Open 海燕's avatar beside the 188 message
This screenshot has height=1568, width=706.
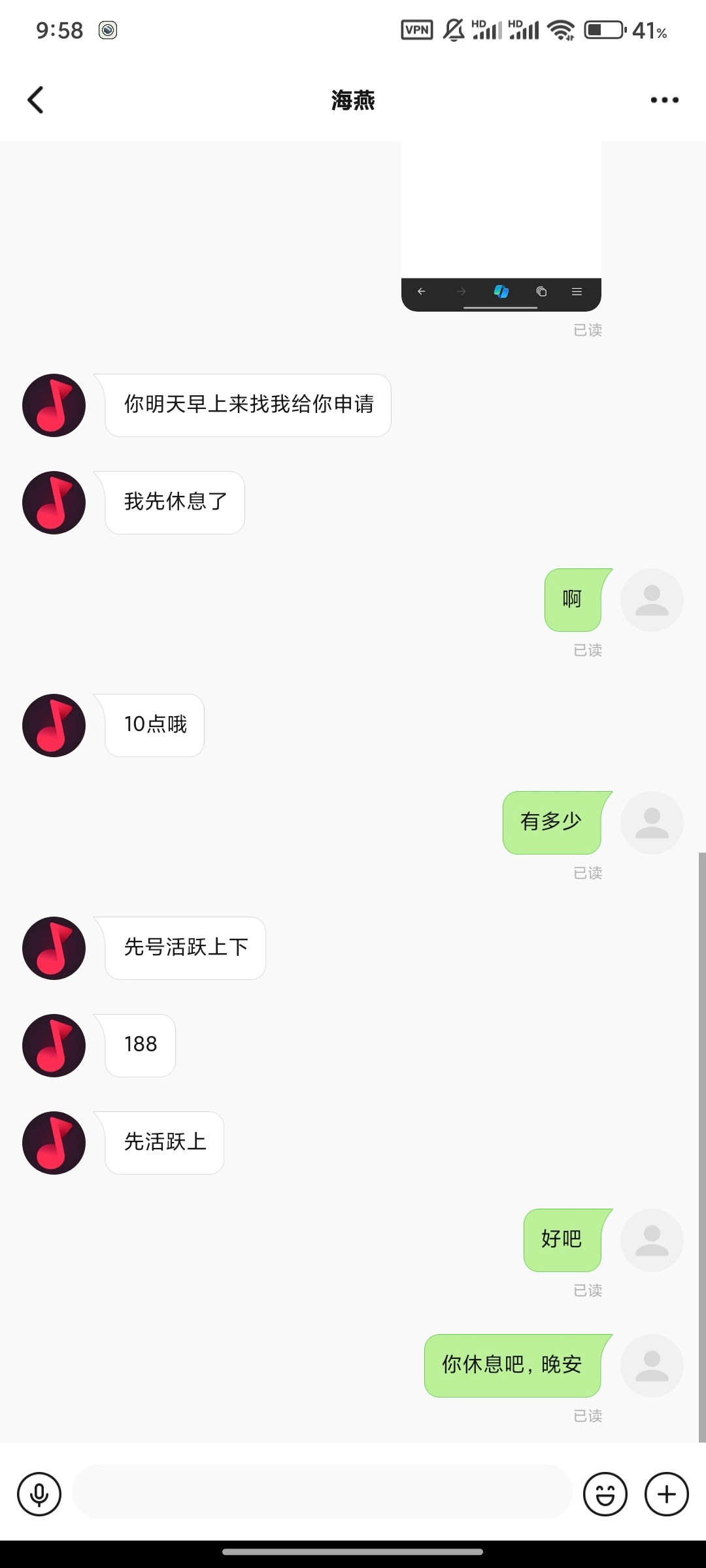tap(54, 1045)
